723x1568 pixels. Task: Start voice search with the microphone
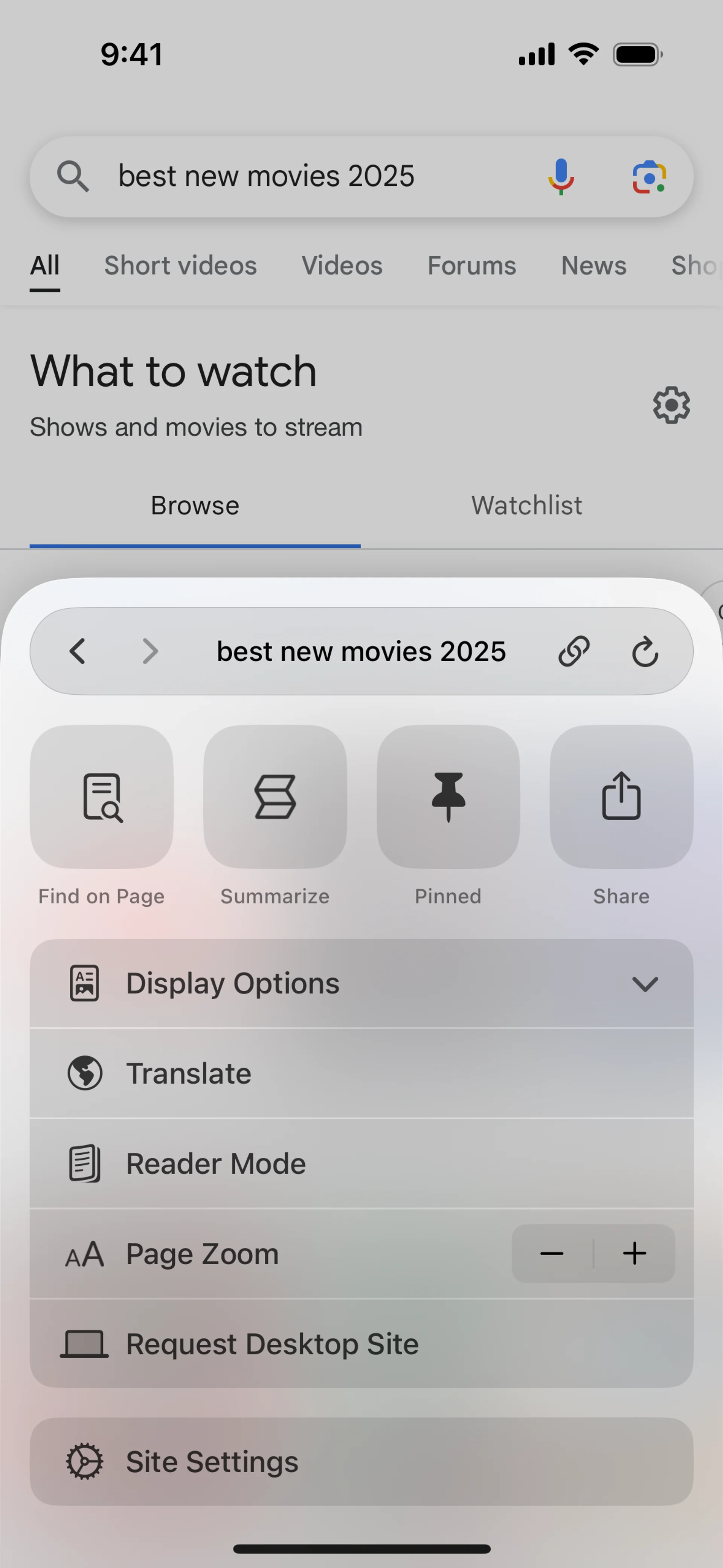tap(560, 177)
